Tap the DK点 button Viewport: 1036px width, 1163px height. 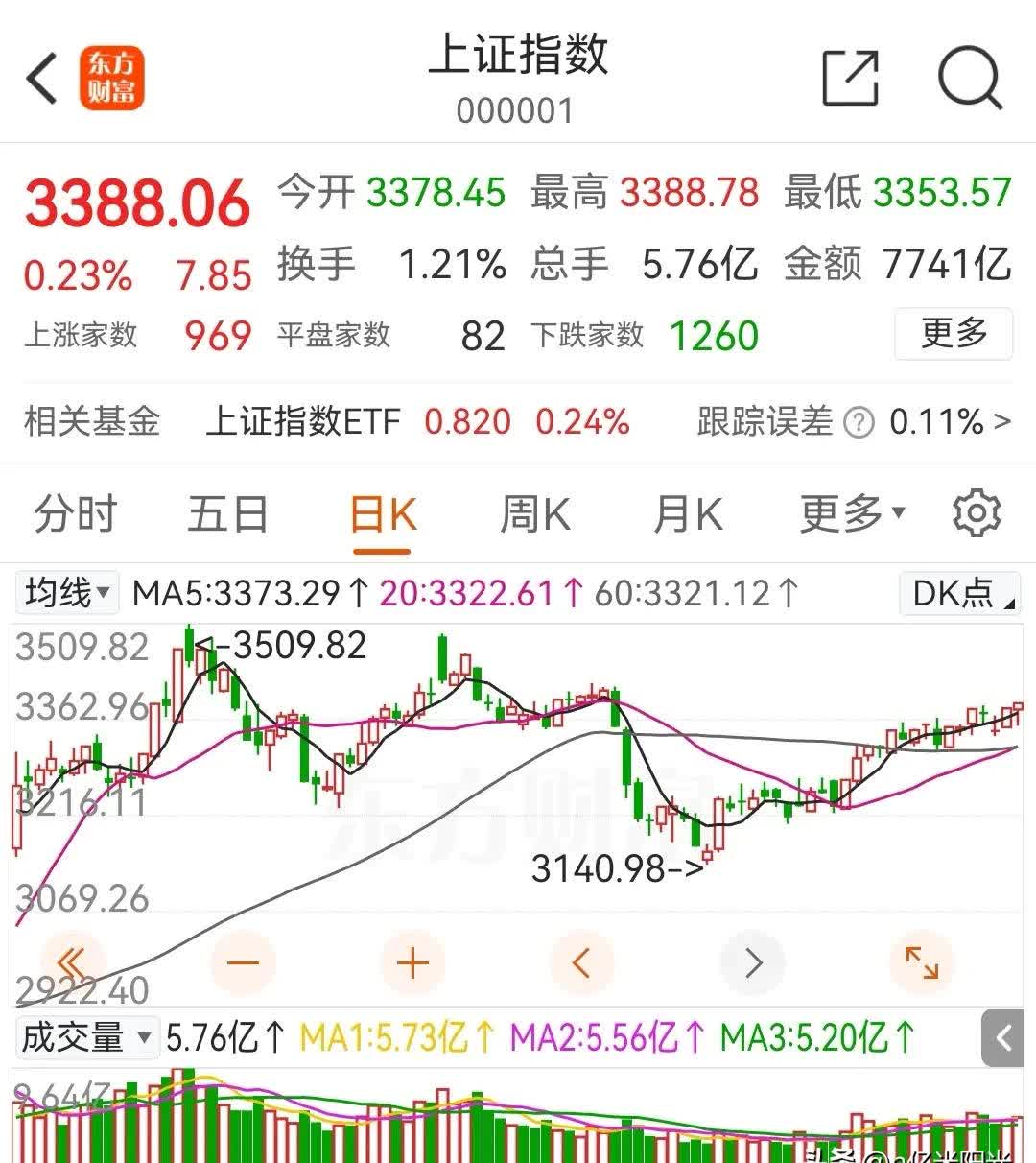click(959, 594)
